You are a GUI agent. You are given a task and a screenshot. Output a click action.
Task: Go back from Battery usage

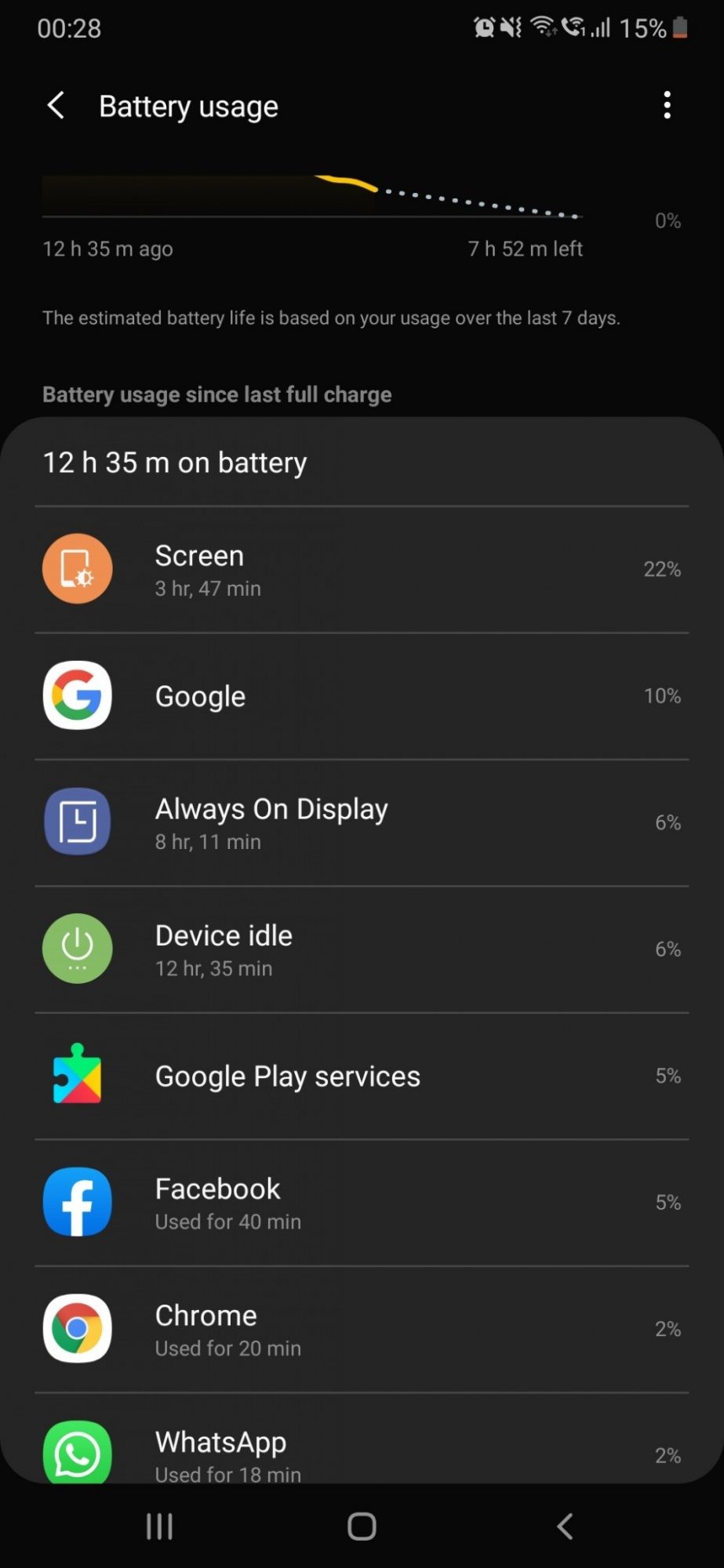[56, 106]
